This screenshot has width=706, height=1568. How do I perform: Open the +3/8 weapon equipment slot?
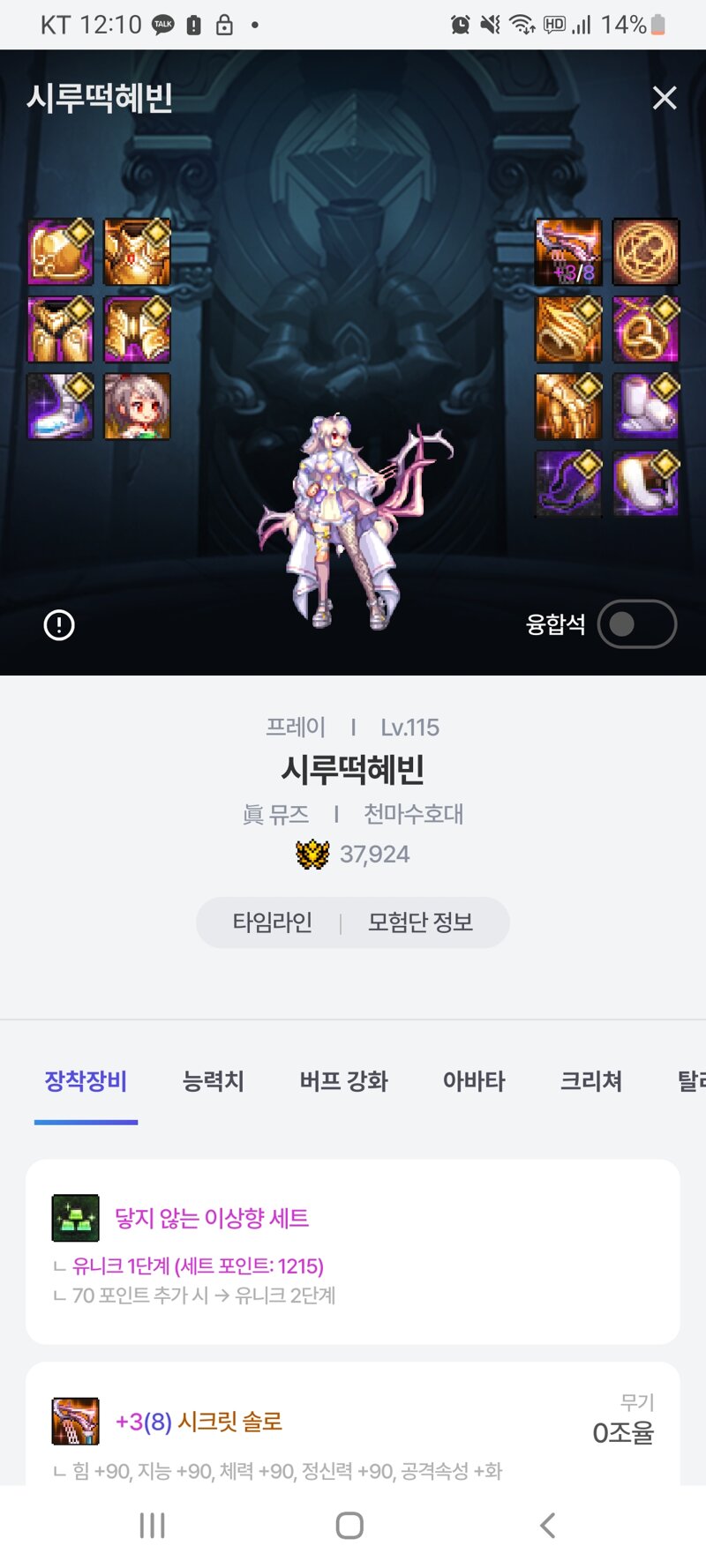pos(568,252)
